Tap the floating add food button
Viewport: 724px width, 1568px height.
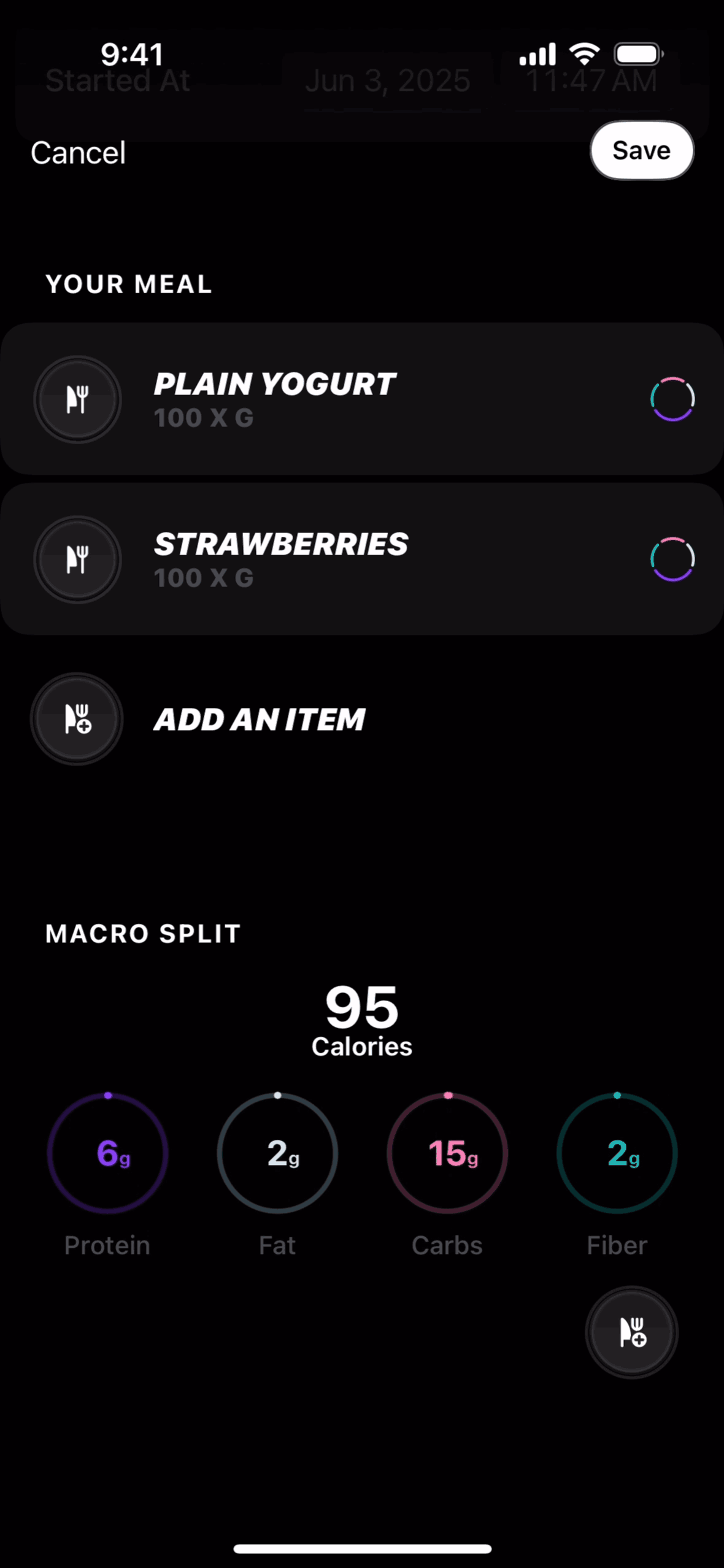[x=631, y=1332]
